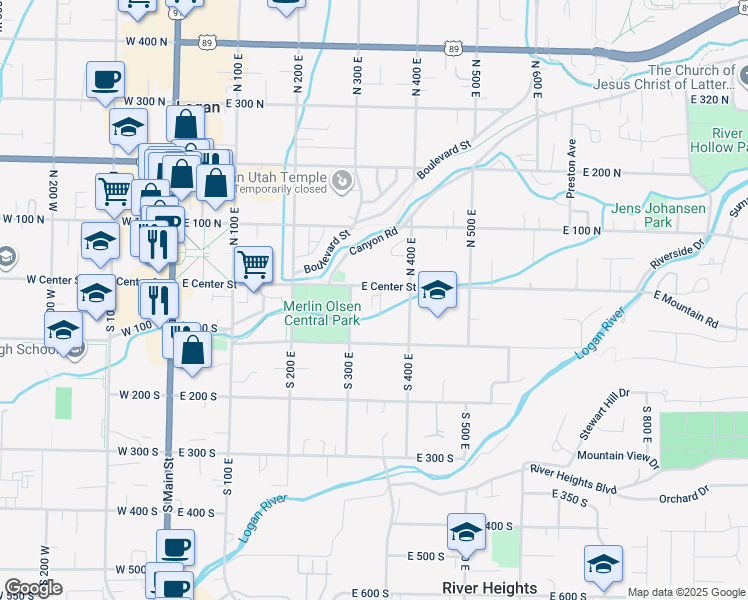The image size is (748, 600).
Task: Open the Logan Utah Temple place icon
Action: 343,181
